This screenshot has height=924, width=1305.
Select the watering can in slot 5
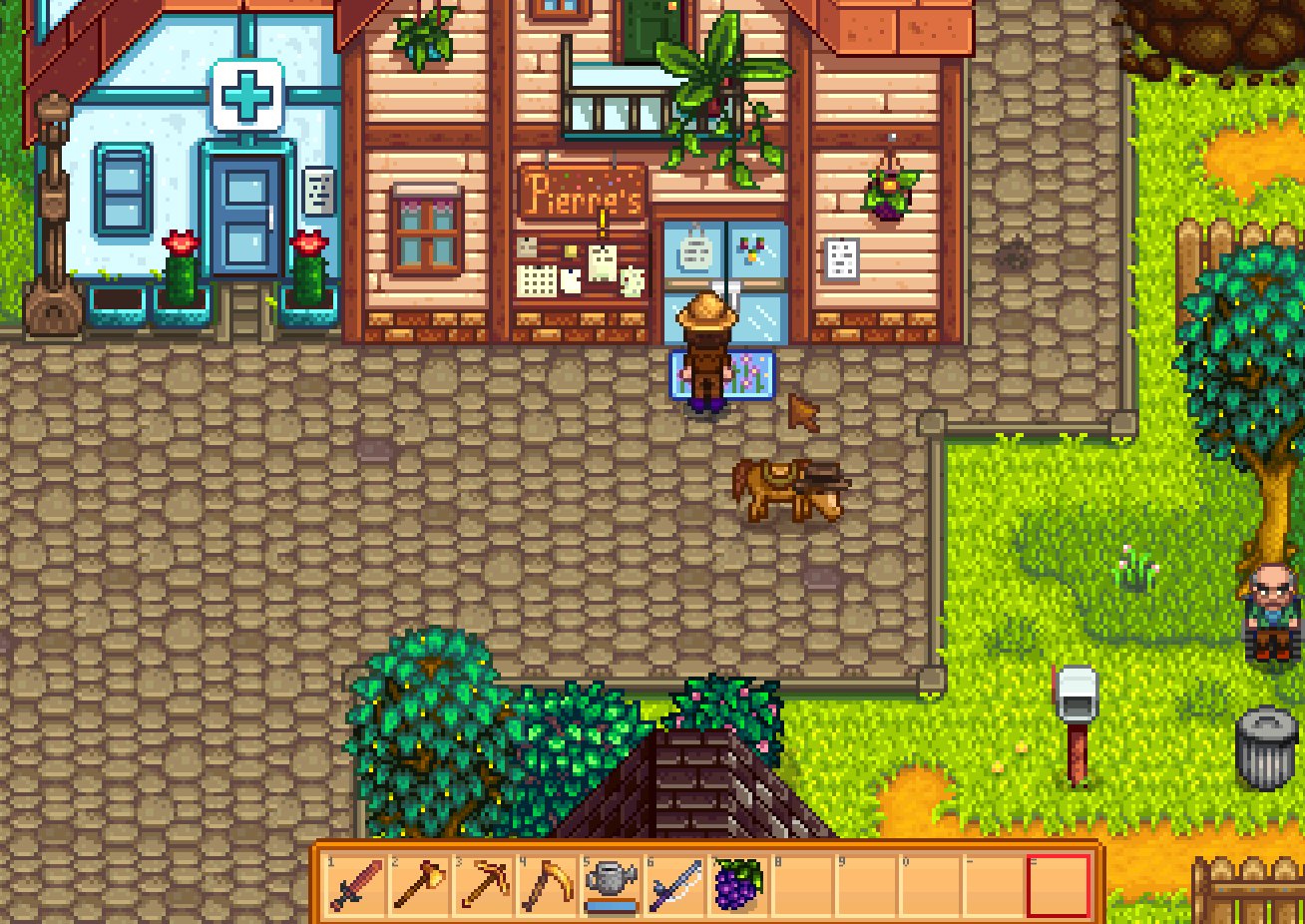(x=611, y=885)
